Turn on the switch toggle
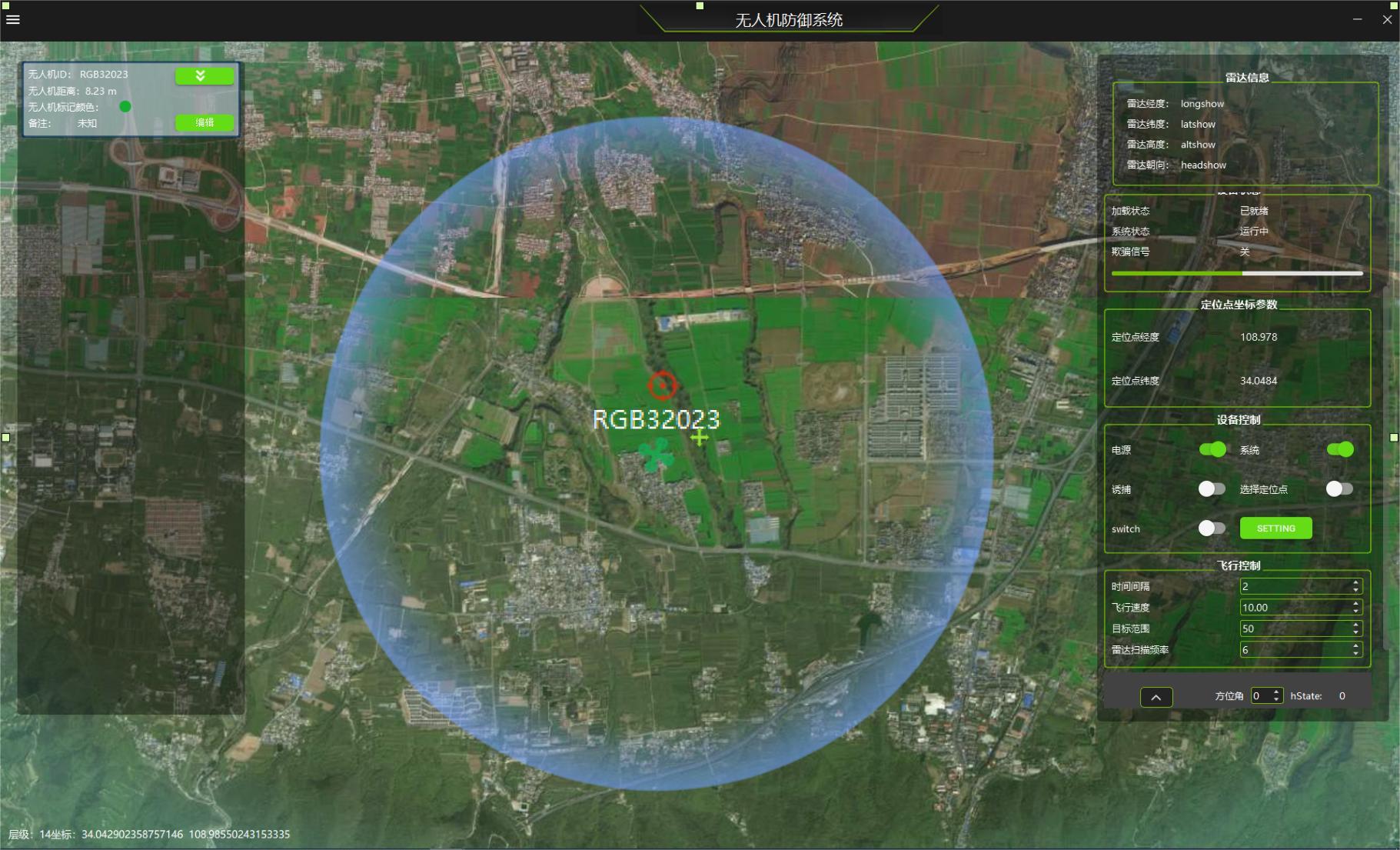Viewport: 1400px width, 850px height. click(1212, 528)
